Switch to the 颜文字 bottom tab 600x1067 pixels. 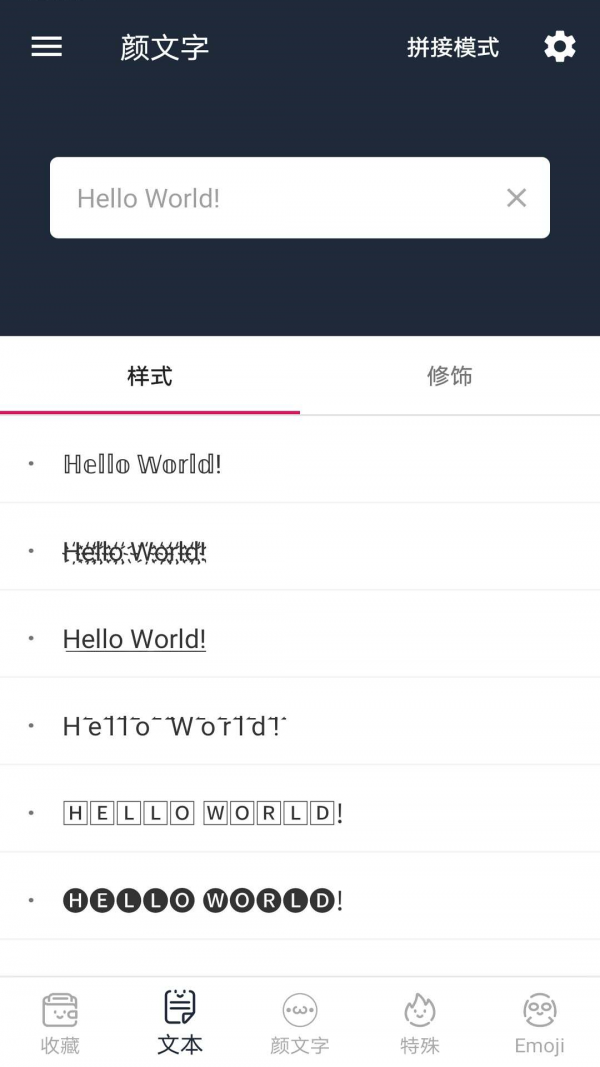300,1024
